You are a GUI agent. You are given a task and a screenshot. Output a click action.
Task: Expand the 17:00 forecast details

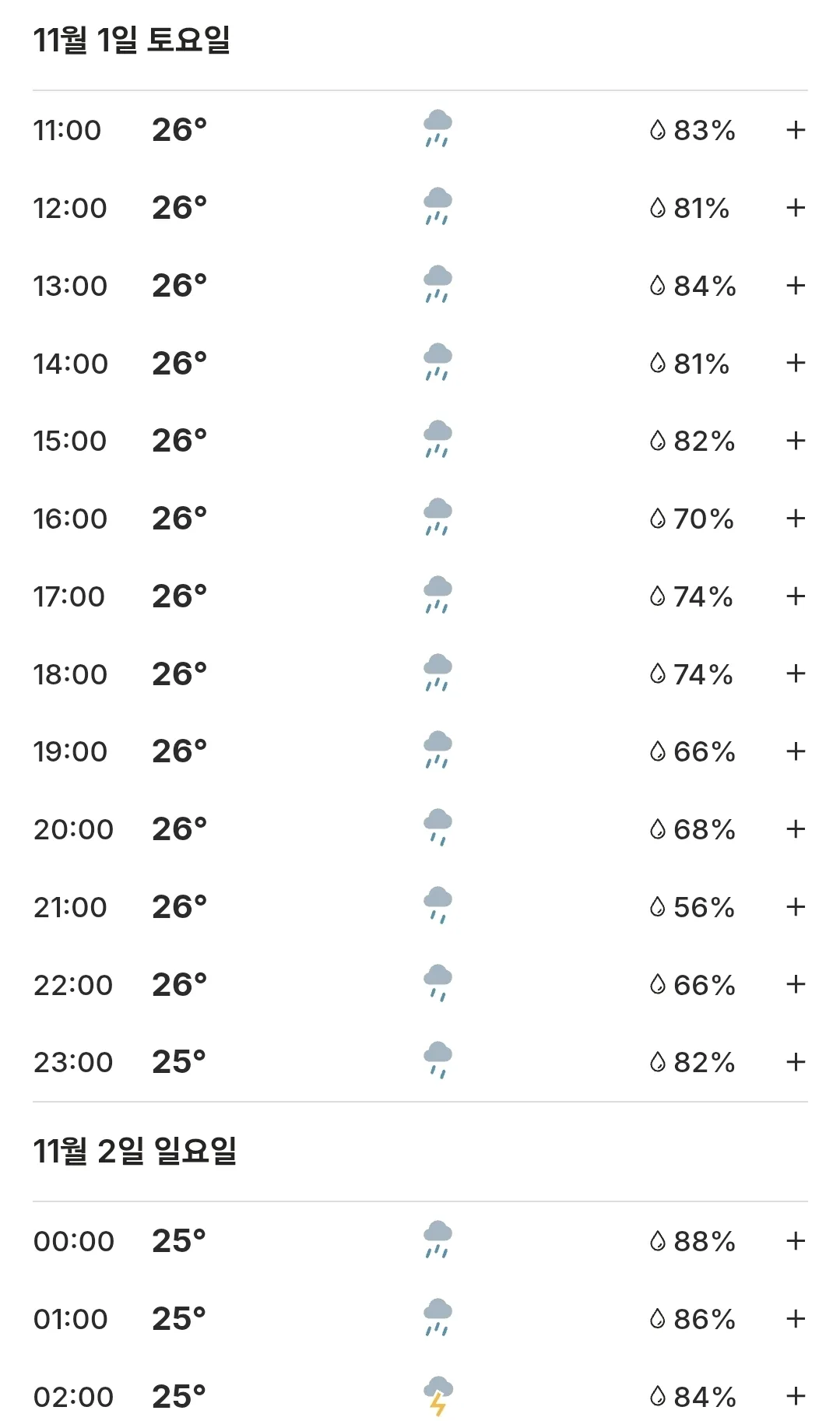tap(795, 596)
